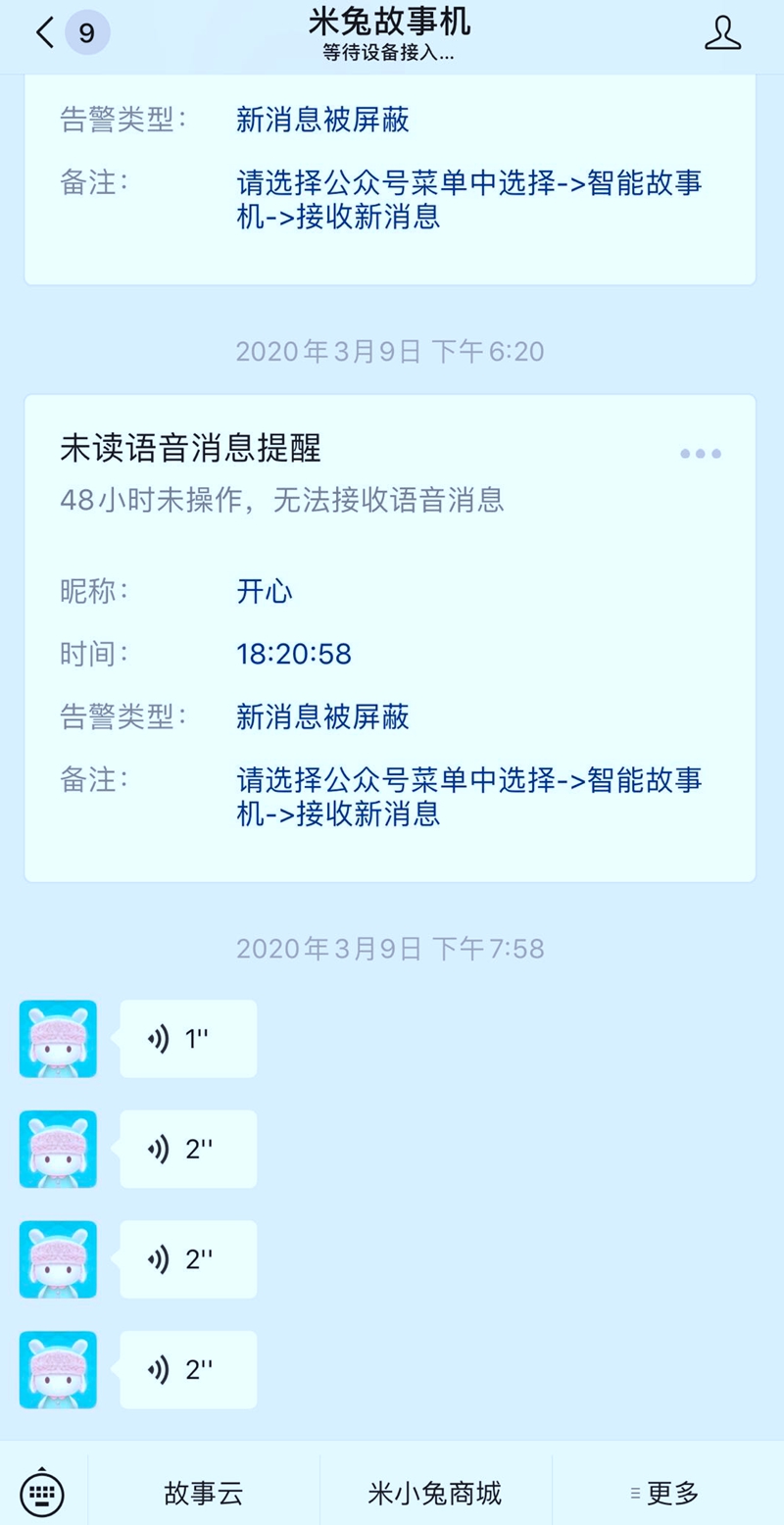Tap the 米兔故事机 chat title

click(x=392, y=24)
